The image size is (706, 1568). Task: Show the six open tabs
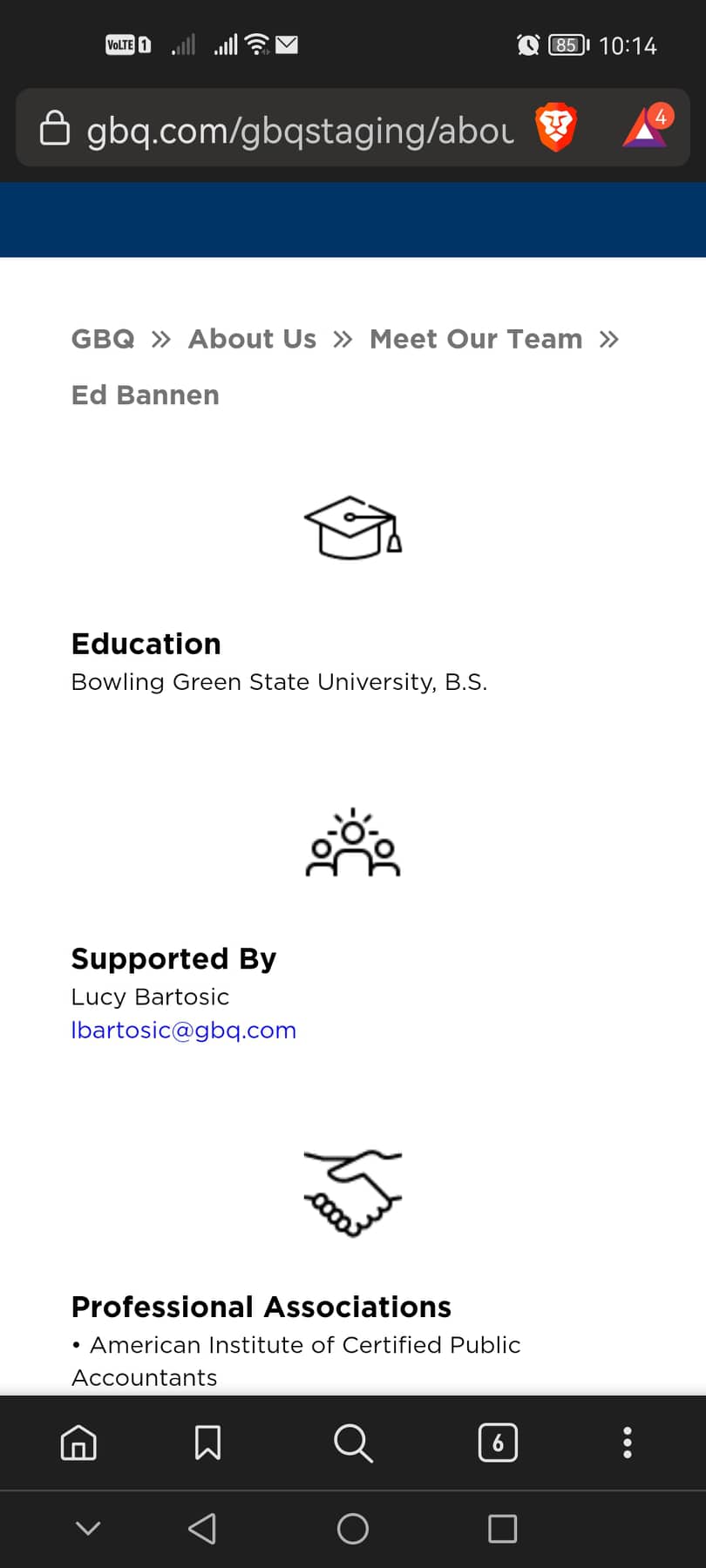tap(498, 1443)
